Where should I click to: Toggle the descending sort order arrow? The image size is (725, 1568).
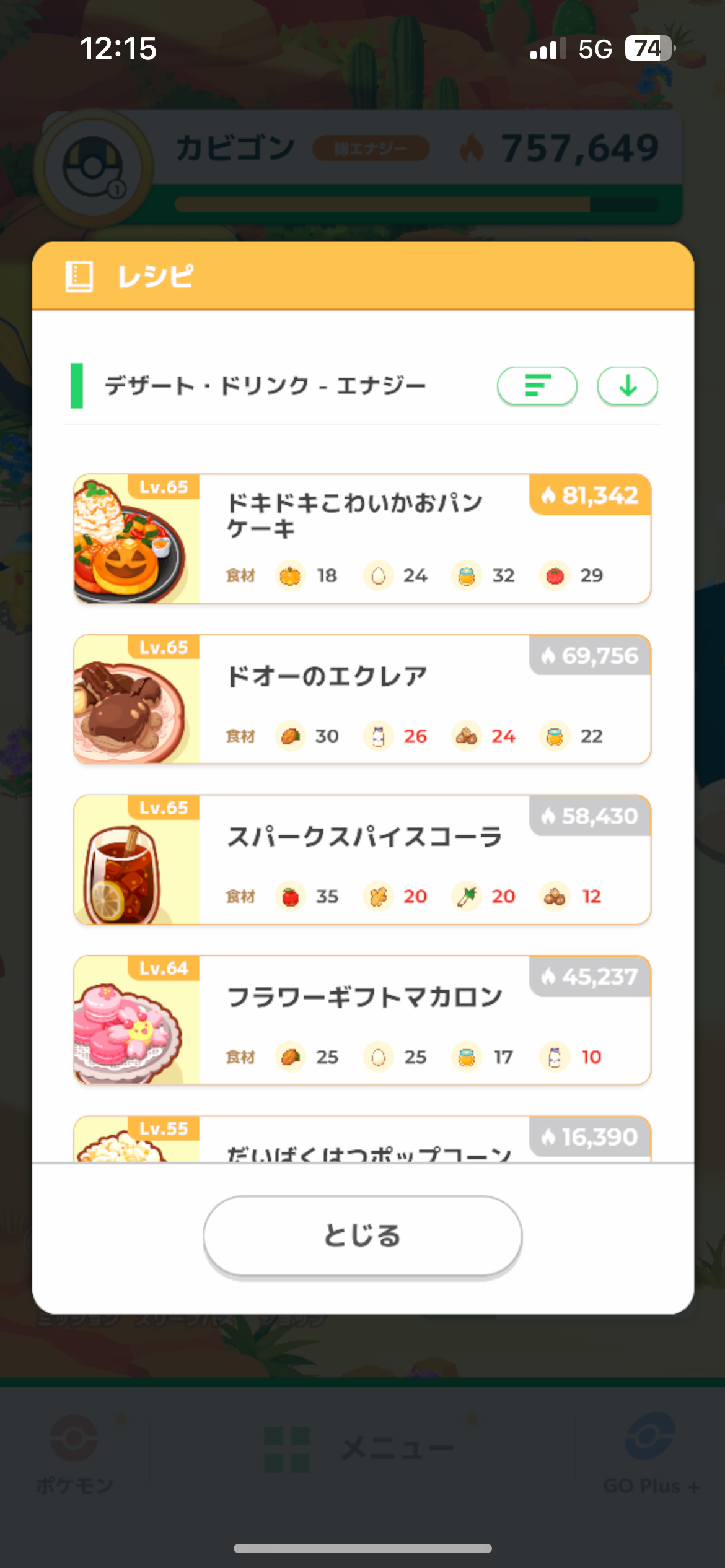pyautogui.click(x=627, y=386)
